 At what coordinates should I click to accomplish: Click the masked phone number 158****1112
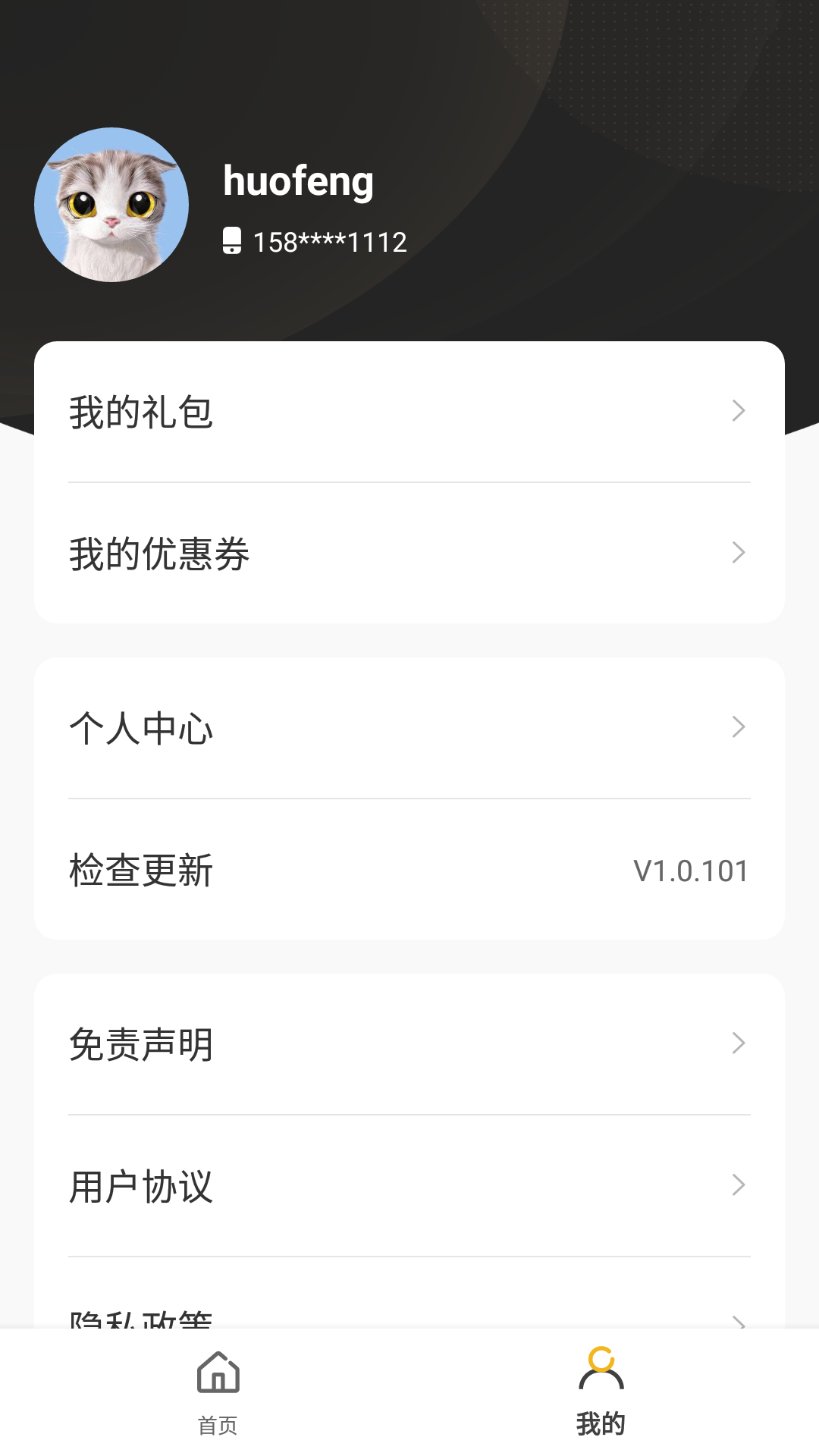(328, 240)
